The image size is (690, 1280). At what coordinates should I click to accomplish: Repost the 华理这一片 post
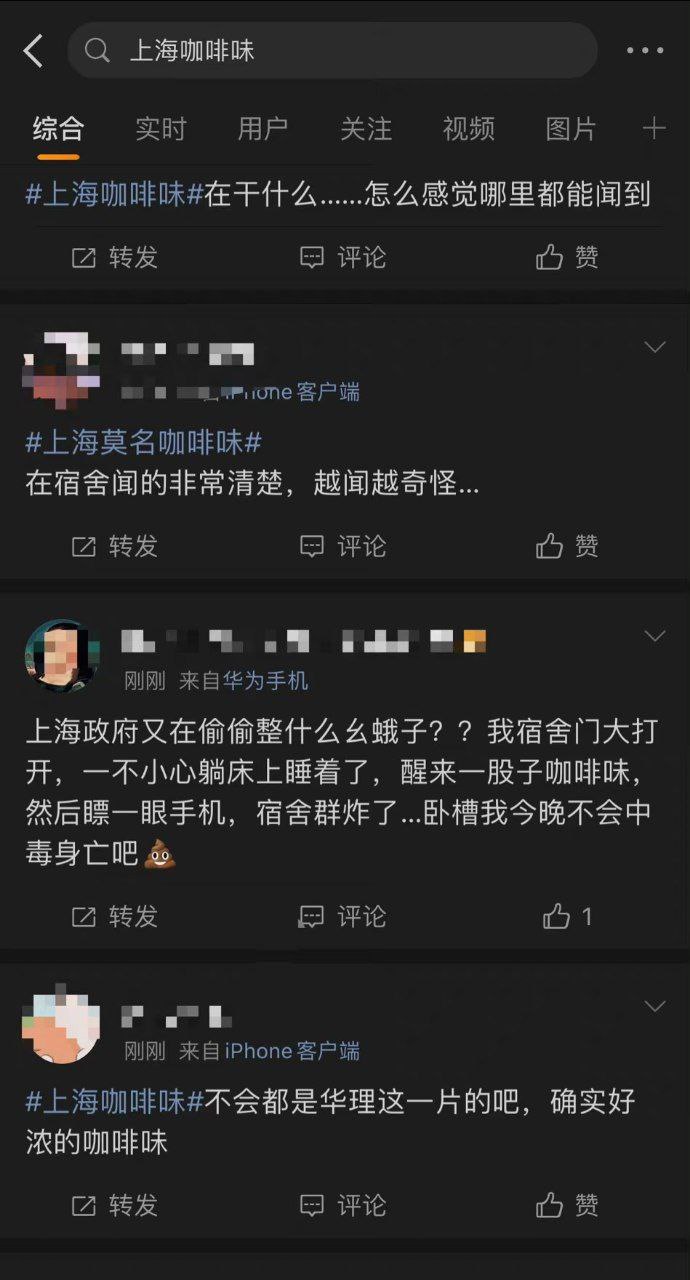pos(115,1205)
